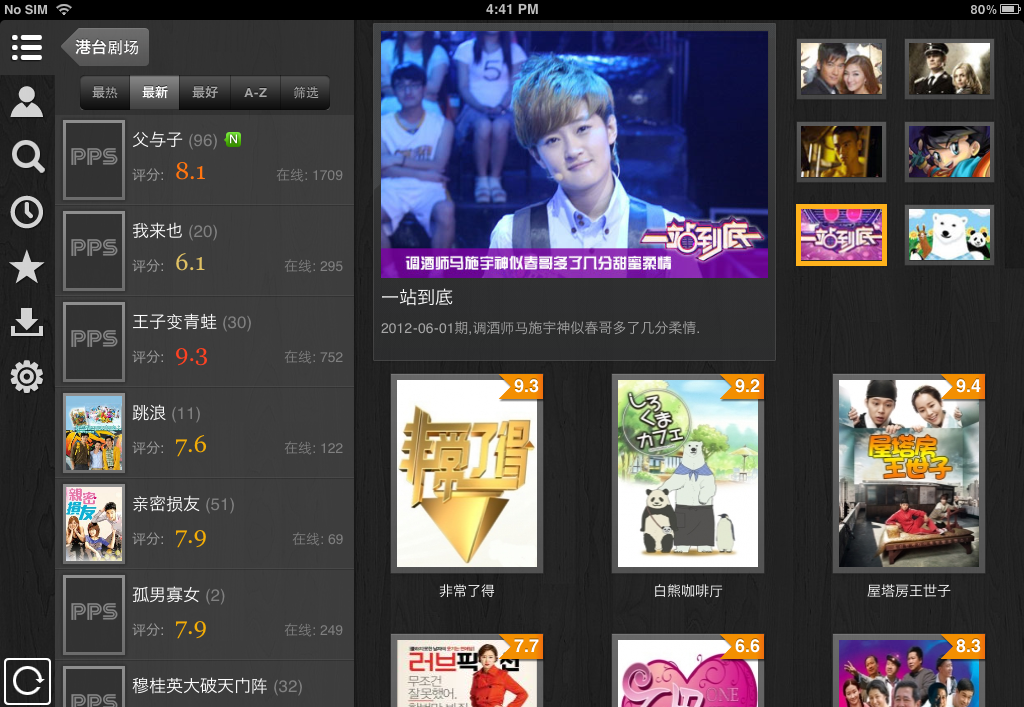
Task: Open the 白熊咖啡厅 poster
Action: (x=688, y=473)
